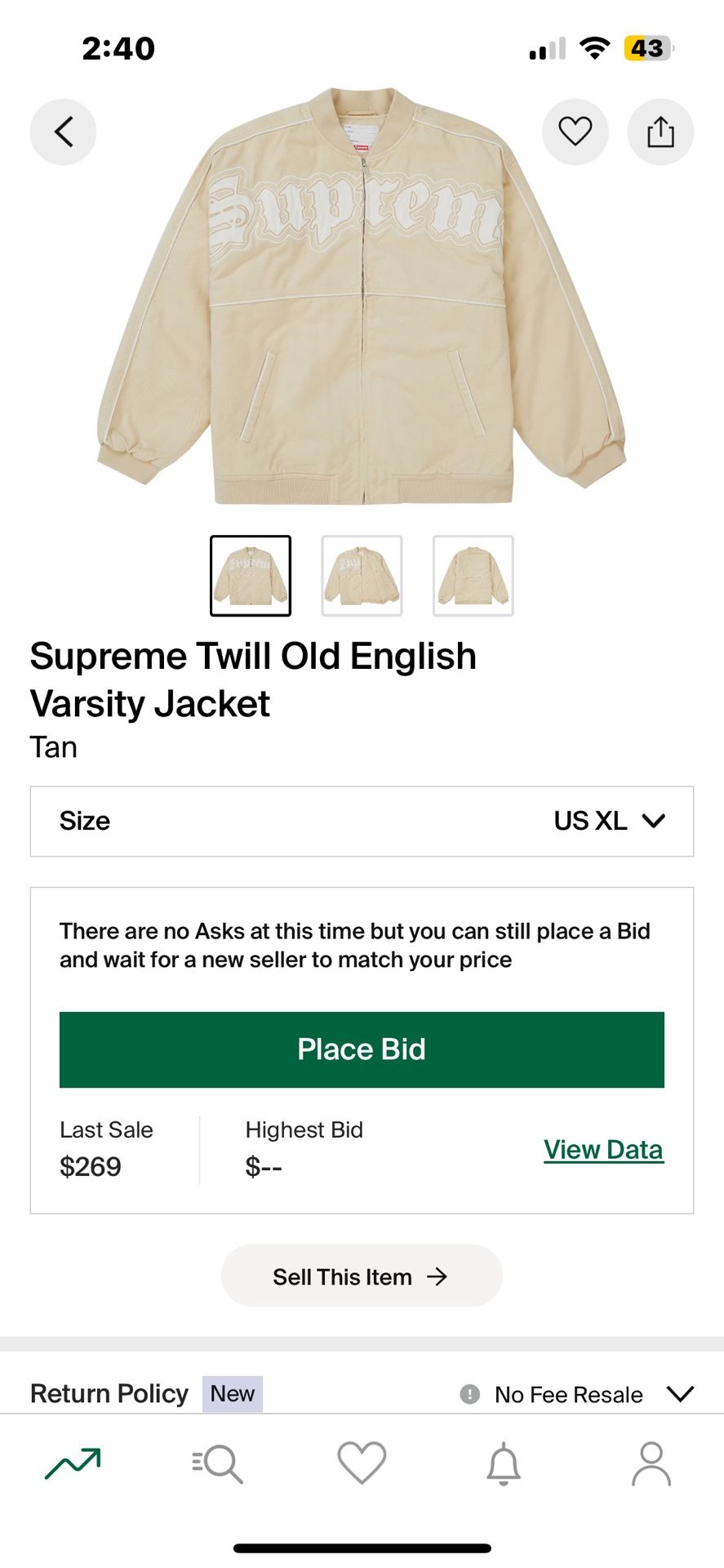Favorite the jacket with the heart button
The height and width of the screenshot is (1568, 724).
[575, 131]
